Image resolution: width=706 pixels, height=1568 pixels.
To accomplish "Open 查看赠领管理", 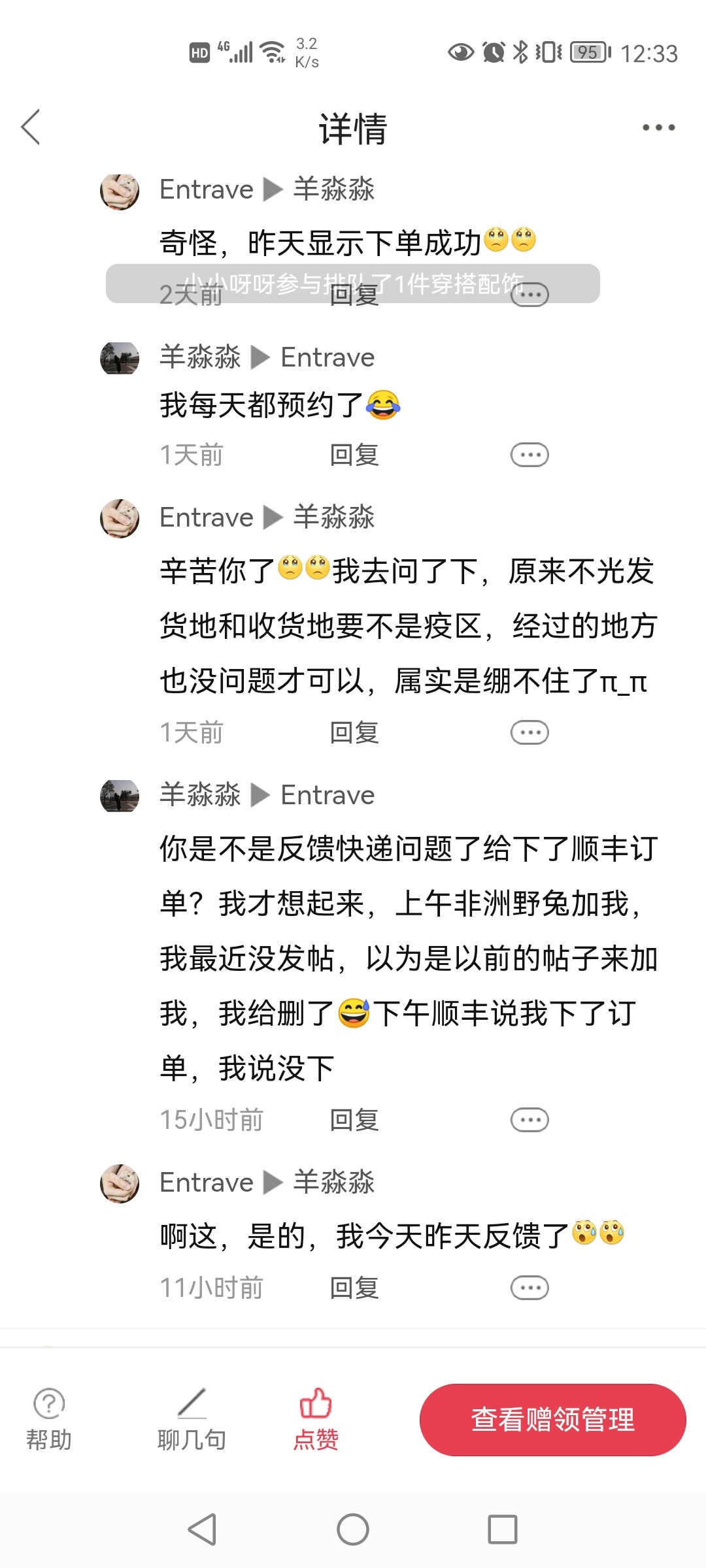I will (x=552, y=1419).
